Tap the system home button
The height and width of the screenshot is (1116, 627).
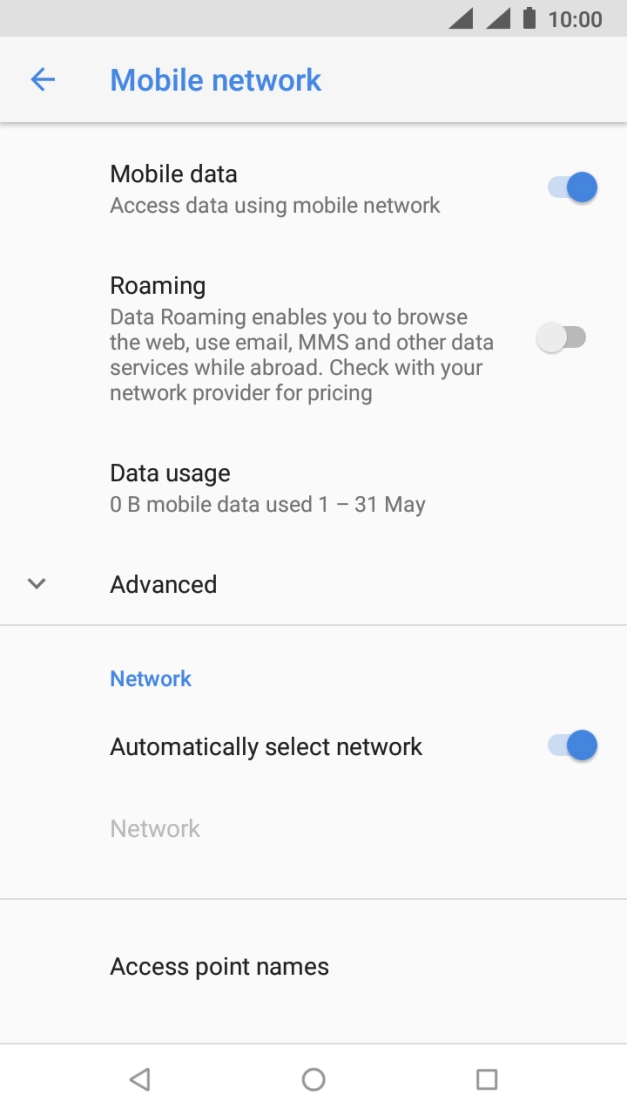(x=313, y=1079)
